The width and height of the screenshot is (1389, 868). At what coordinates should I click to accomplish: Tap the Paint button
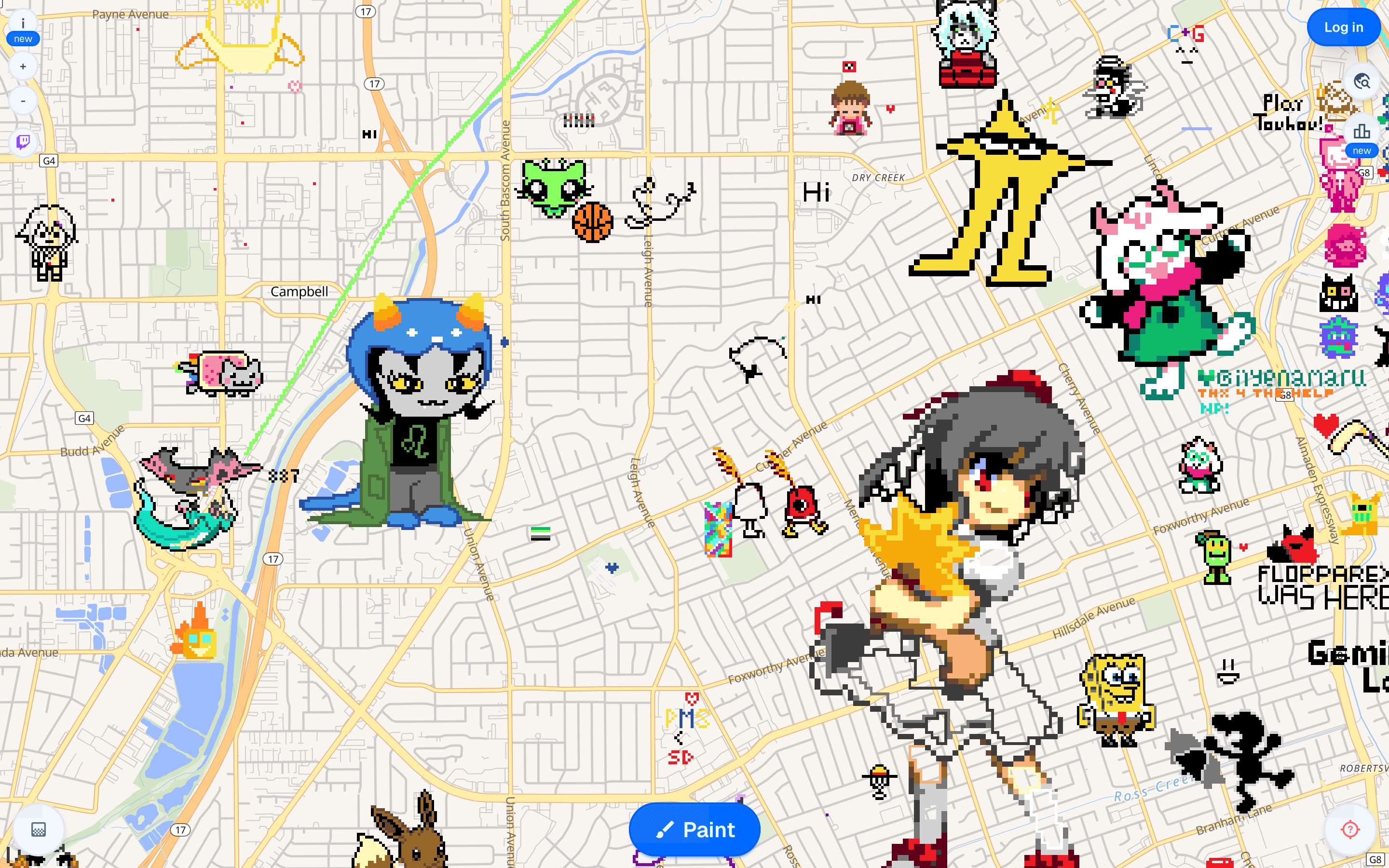pos(694,829)
